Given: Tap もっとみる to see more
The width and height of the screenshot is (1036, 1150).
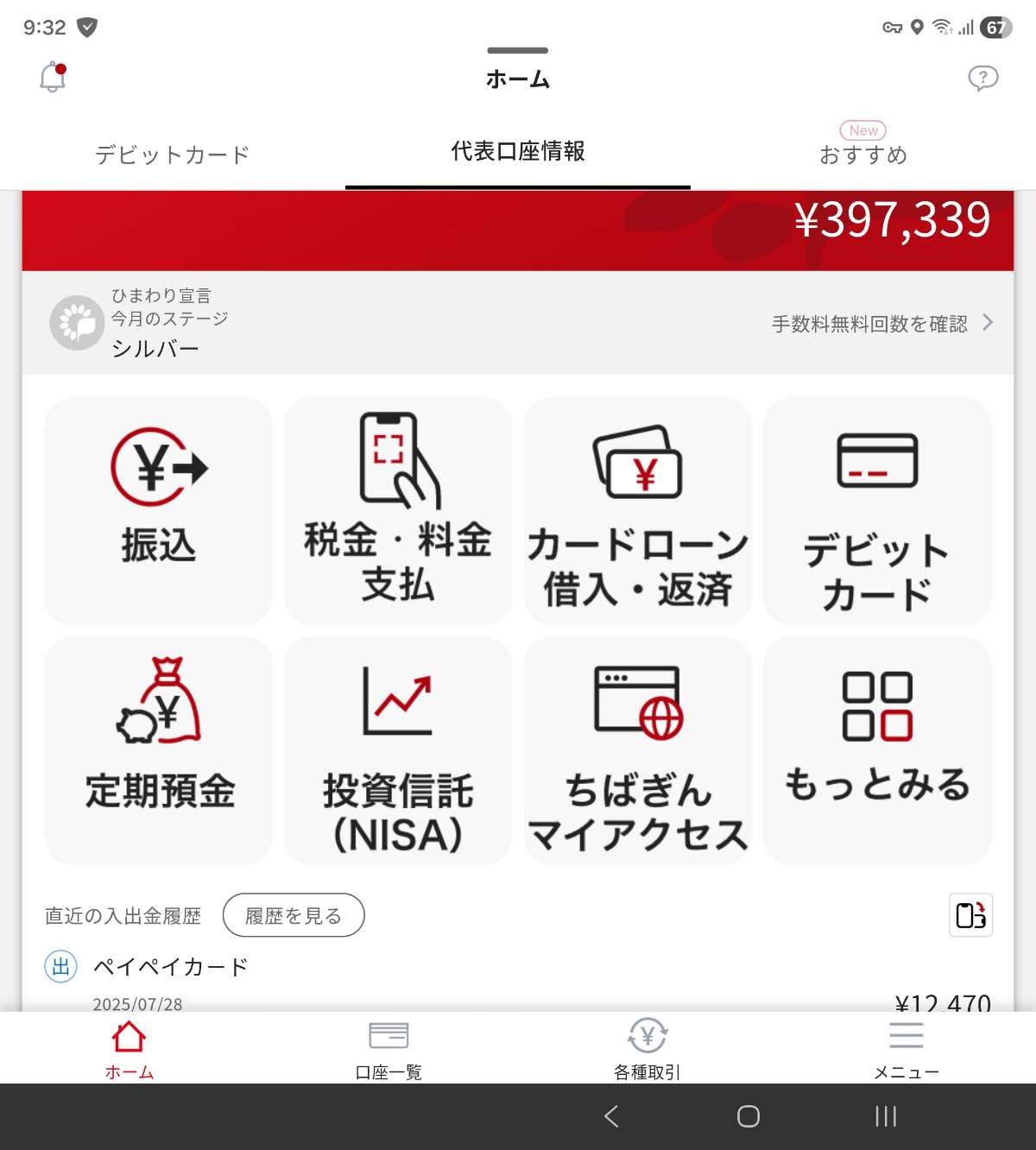Looking at the screenshot, I should point(877,750).
